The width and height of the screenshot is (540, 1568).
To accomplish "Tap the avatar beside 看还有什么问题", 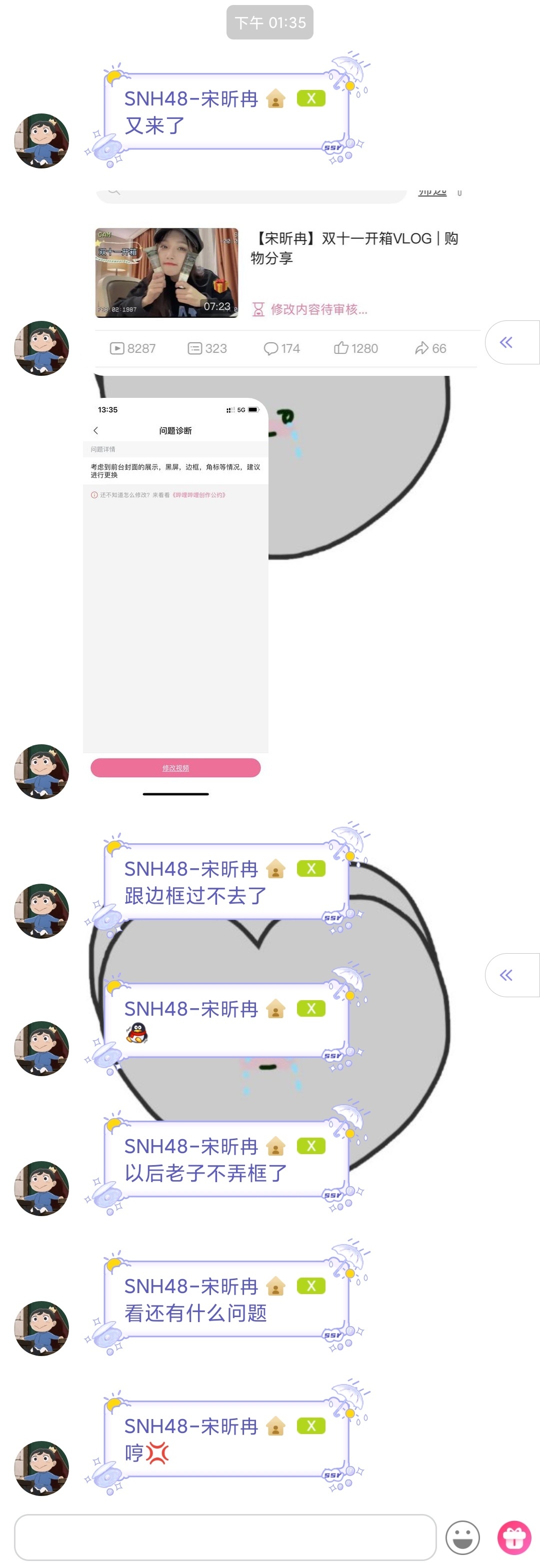I will [x=41, y=1328].
